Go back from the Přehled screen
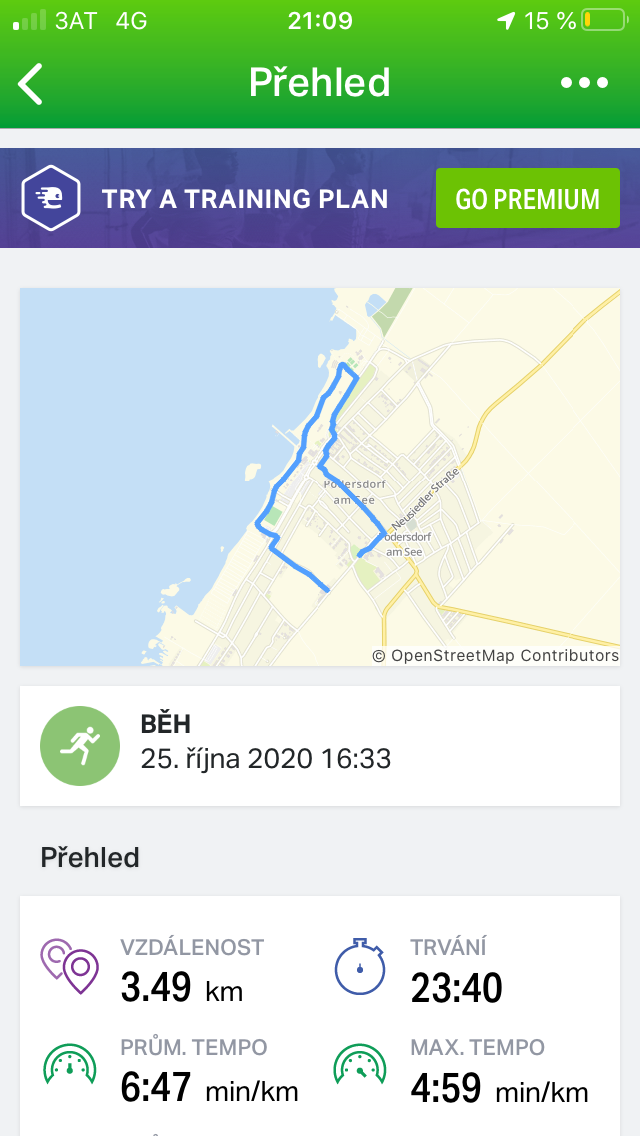 (30, 83)
